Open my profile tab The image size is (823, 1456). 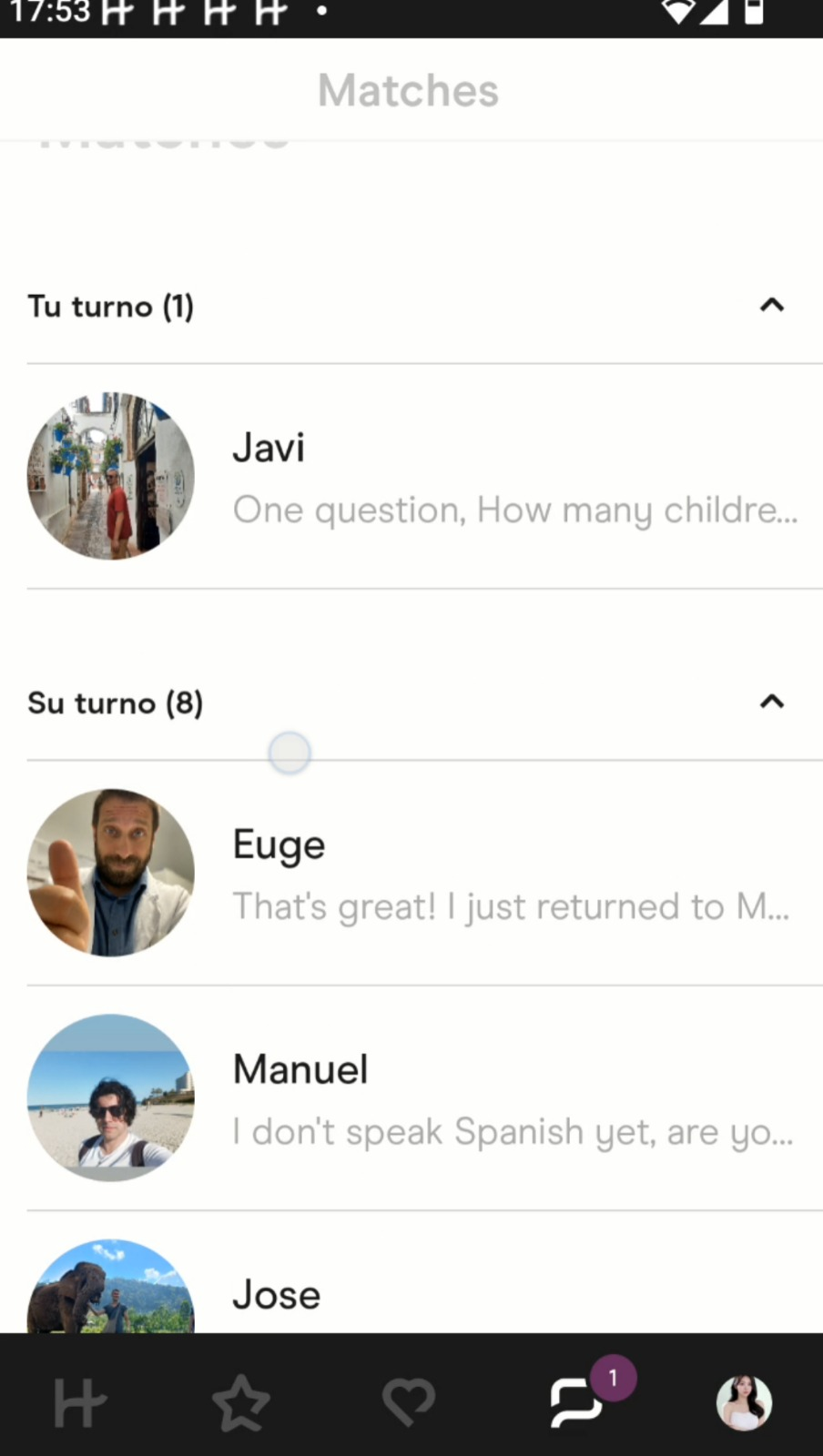tap(744, 1402)
